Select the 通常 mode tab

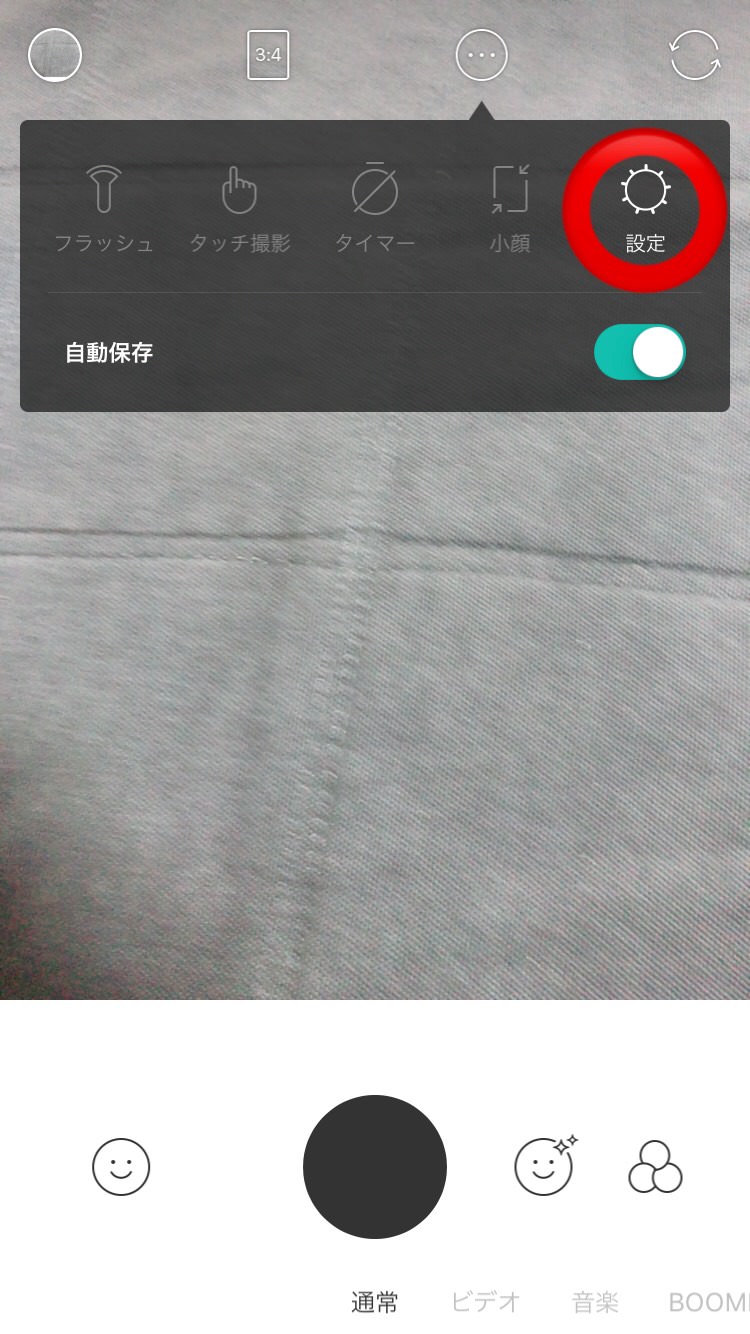click(x=375, y=1302)
